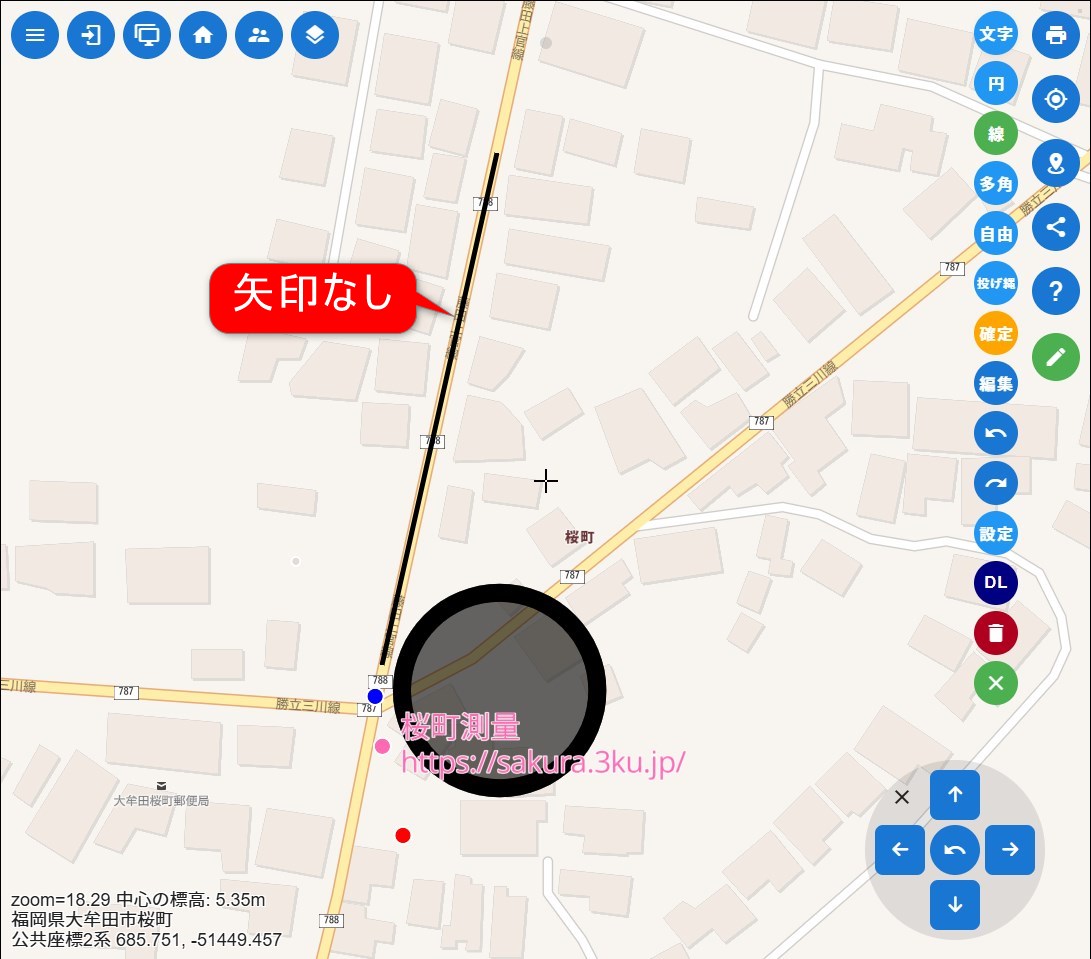Screen dimensions: 1091x959
Task: Pick the 多角 polygon tool
Action: pyautogui.click(x=995, y=184)
